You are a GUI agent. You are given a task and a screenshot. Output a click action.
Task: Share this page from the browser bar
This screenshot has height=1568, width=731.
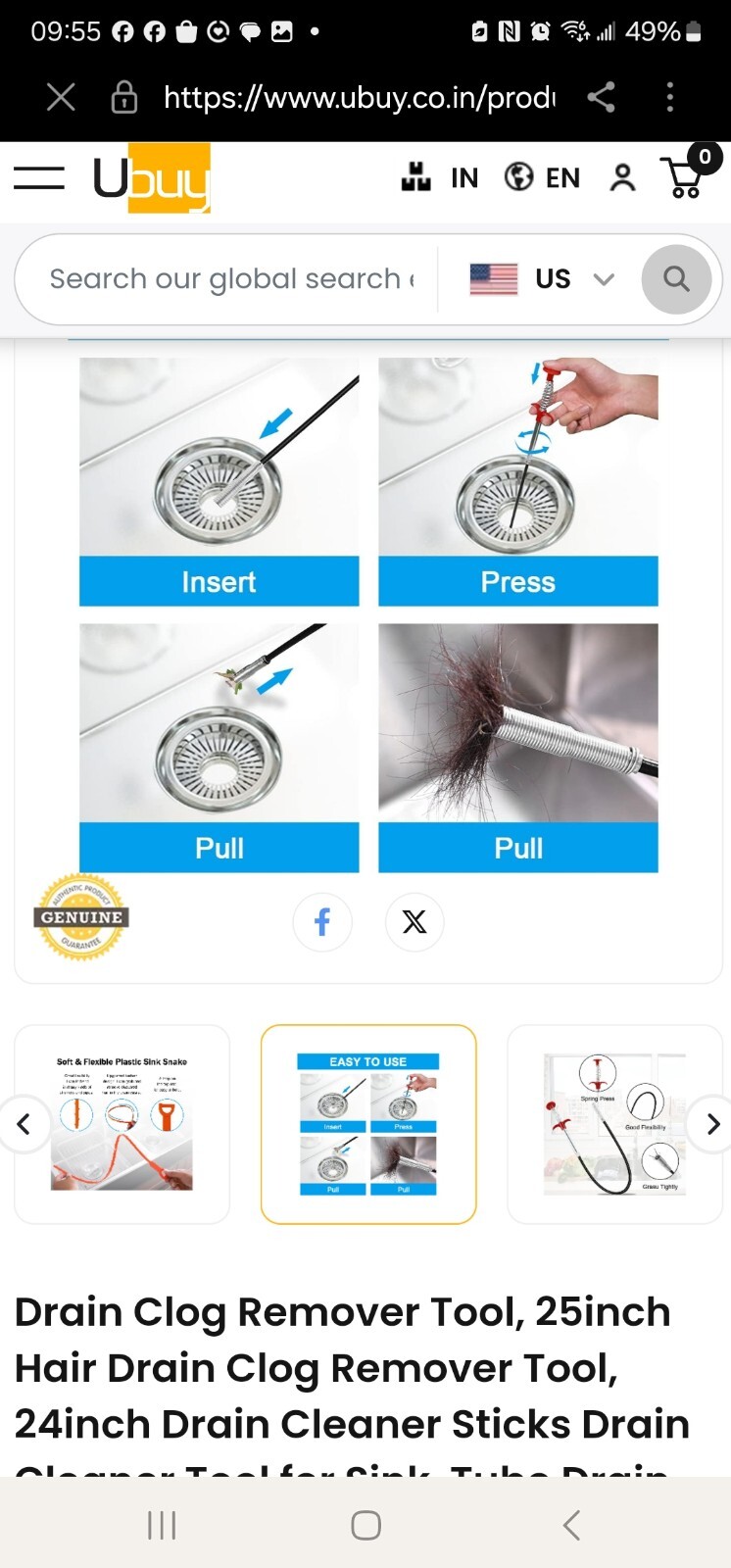point(601,97)
